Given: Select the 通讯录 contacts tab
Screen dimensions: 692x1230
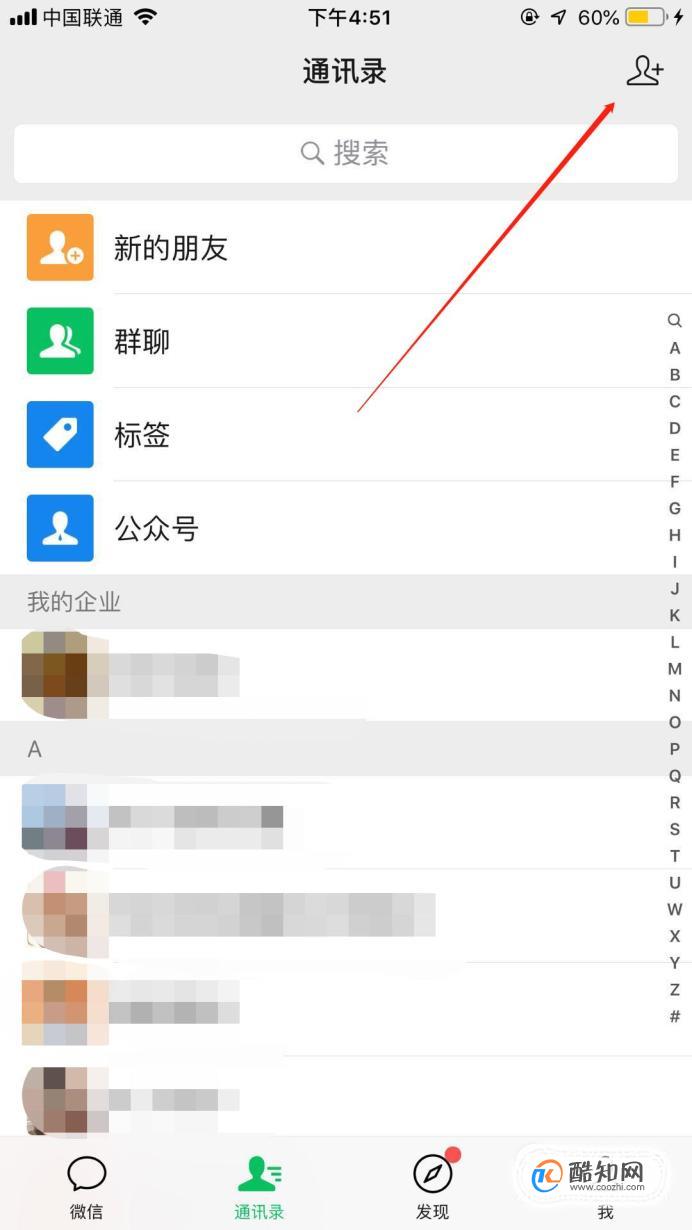Looking at the screenshot, I should click(x=259, y=1186).
